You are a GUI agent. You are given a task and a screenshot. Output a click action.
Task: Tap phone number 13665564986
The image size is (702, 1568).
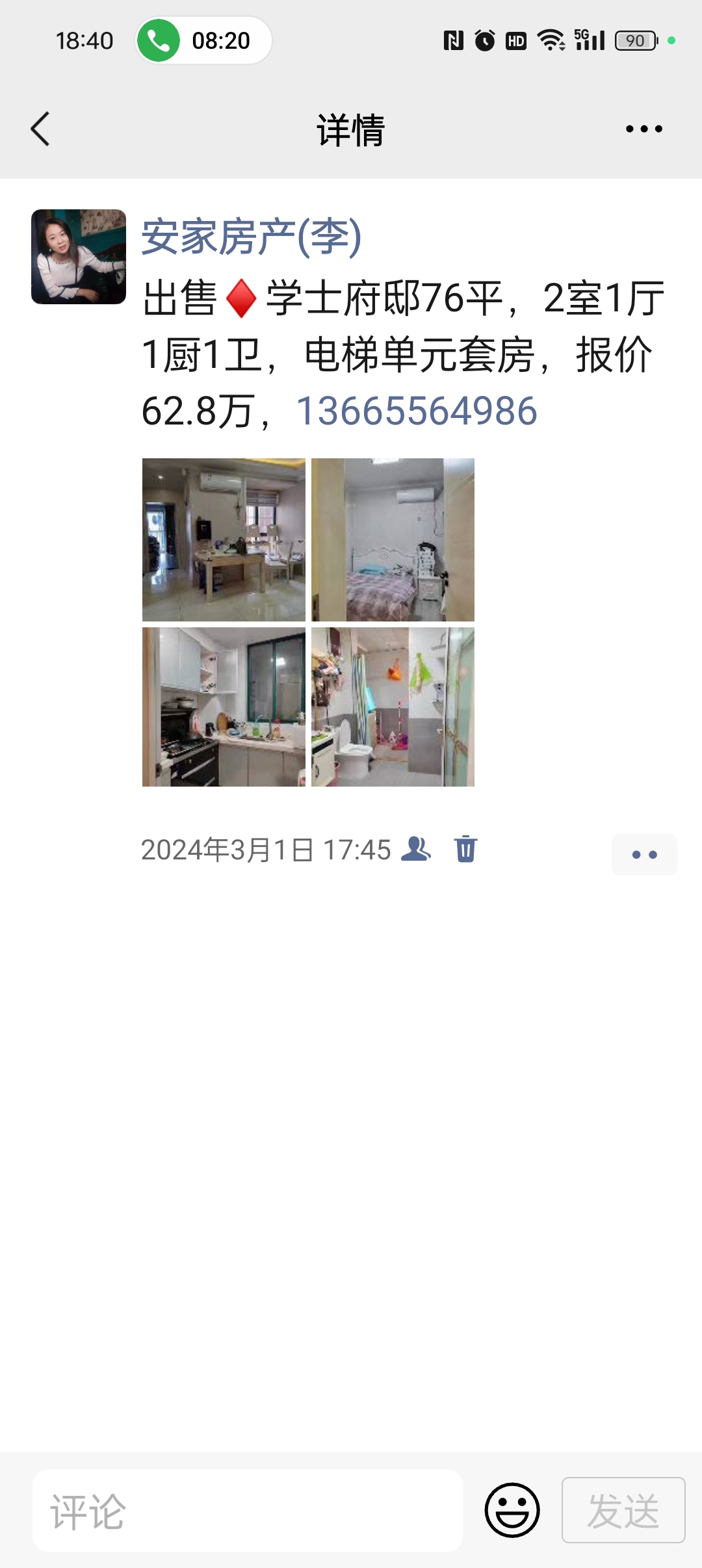pos(417,412)
